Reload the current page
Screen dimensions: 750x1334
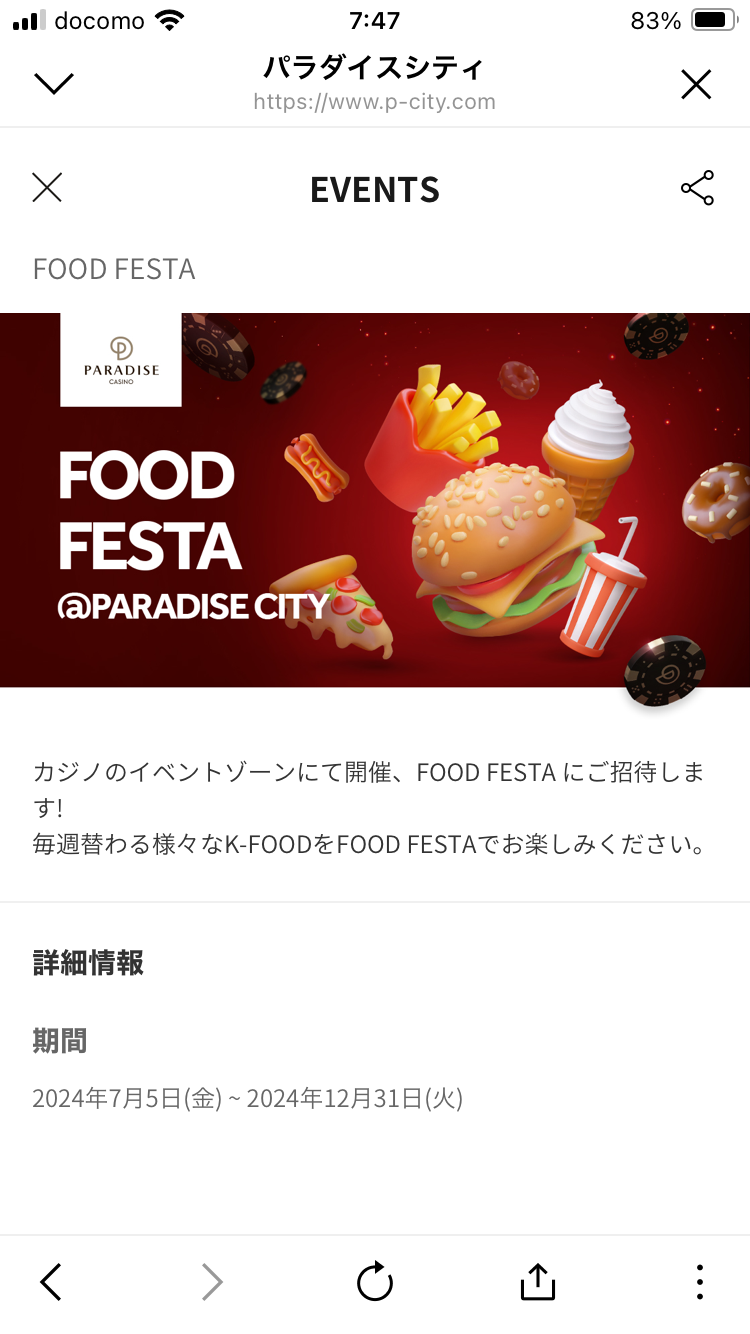375,1281
